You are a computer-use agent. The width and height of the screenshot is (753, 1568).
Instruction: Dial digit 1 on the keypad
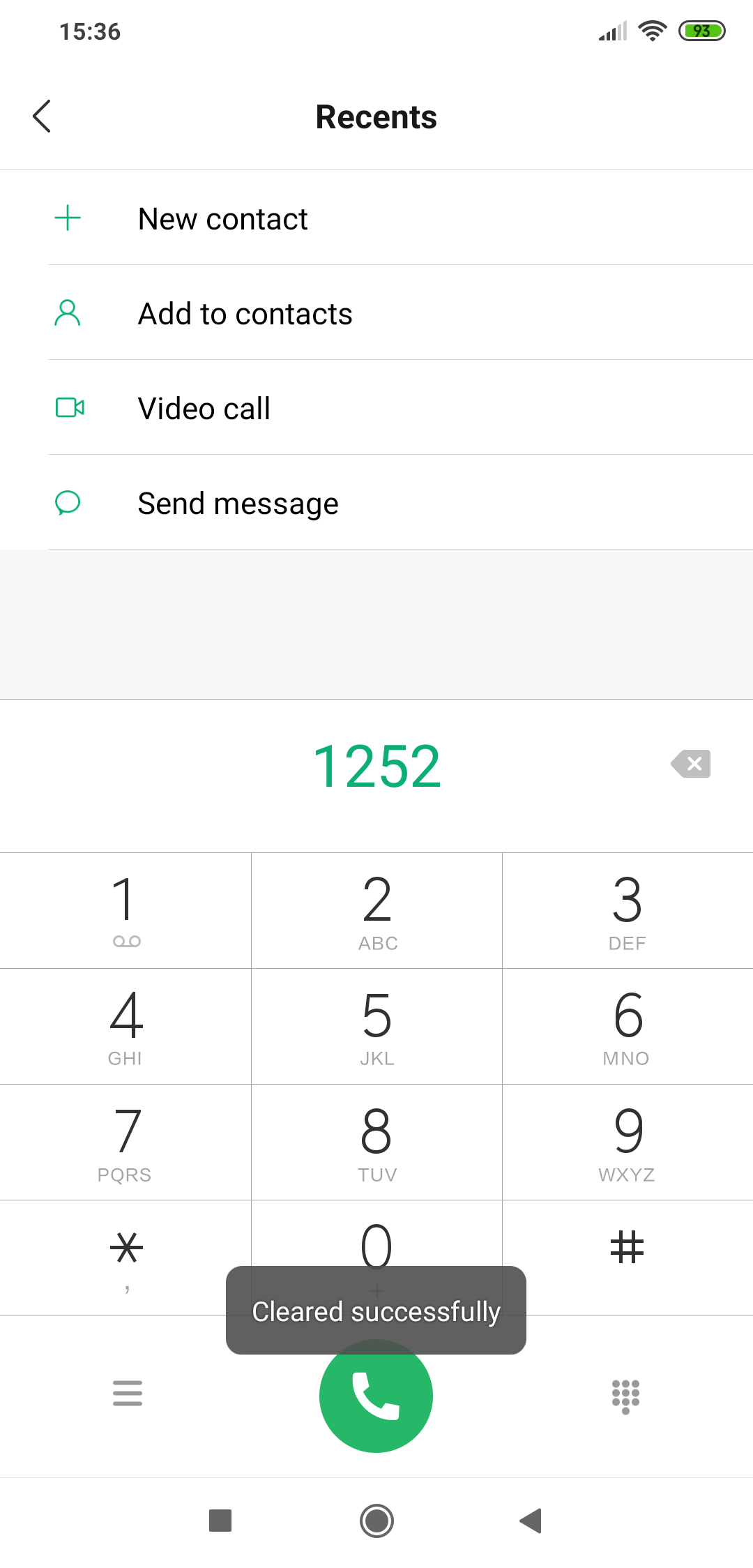click(125, 910)
